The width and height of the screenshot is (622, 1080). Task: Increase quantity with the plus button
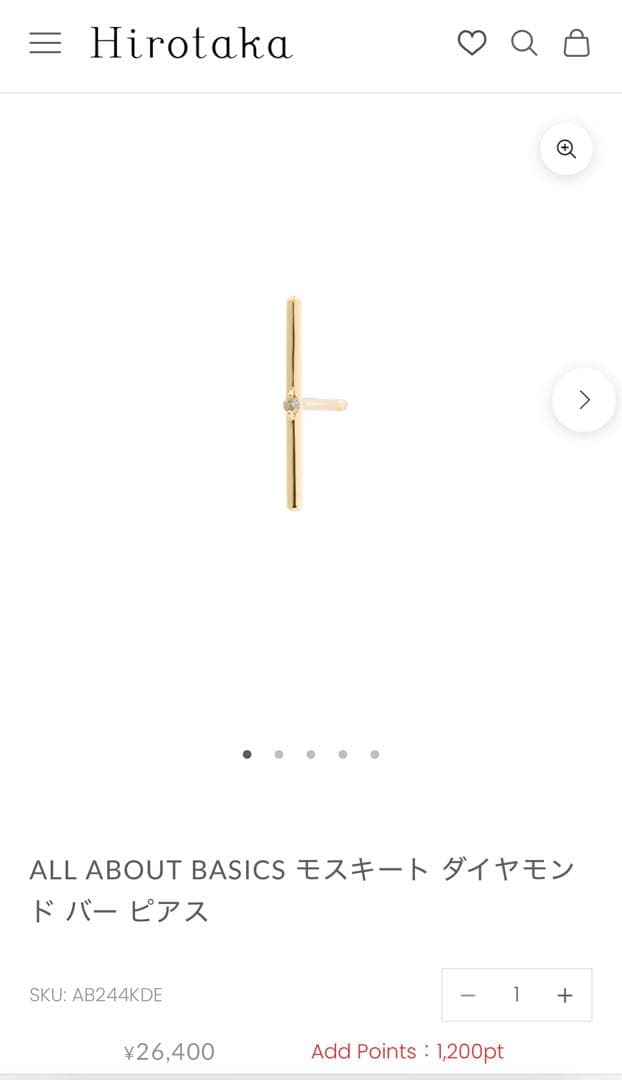tap(565, 995)
